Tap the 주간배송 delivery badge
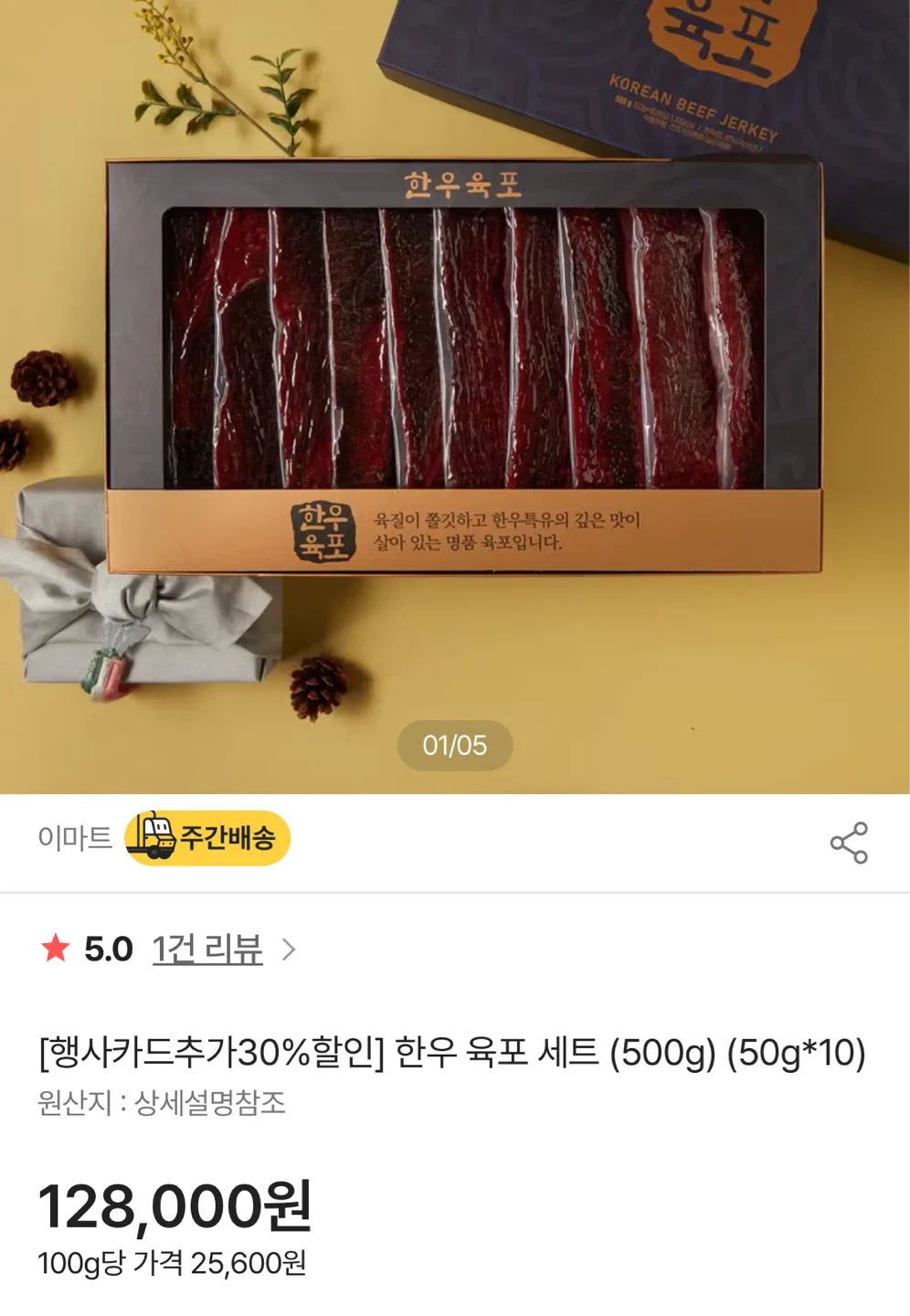 pos(208,838)
